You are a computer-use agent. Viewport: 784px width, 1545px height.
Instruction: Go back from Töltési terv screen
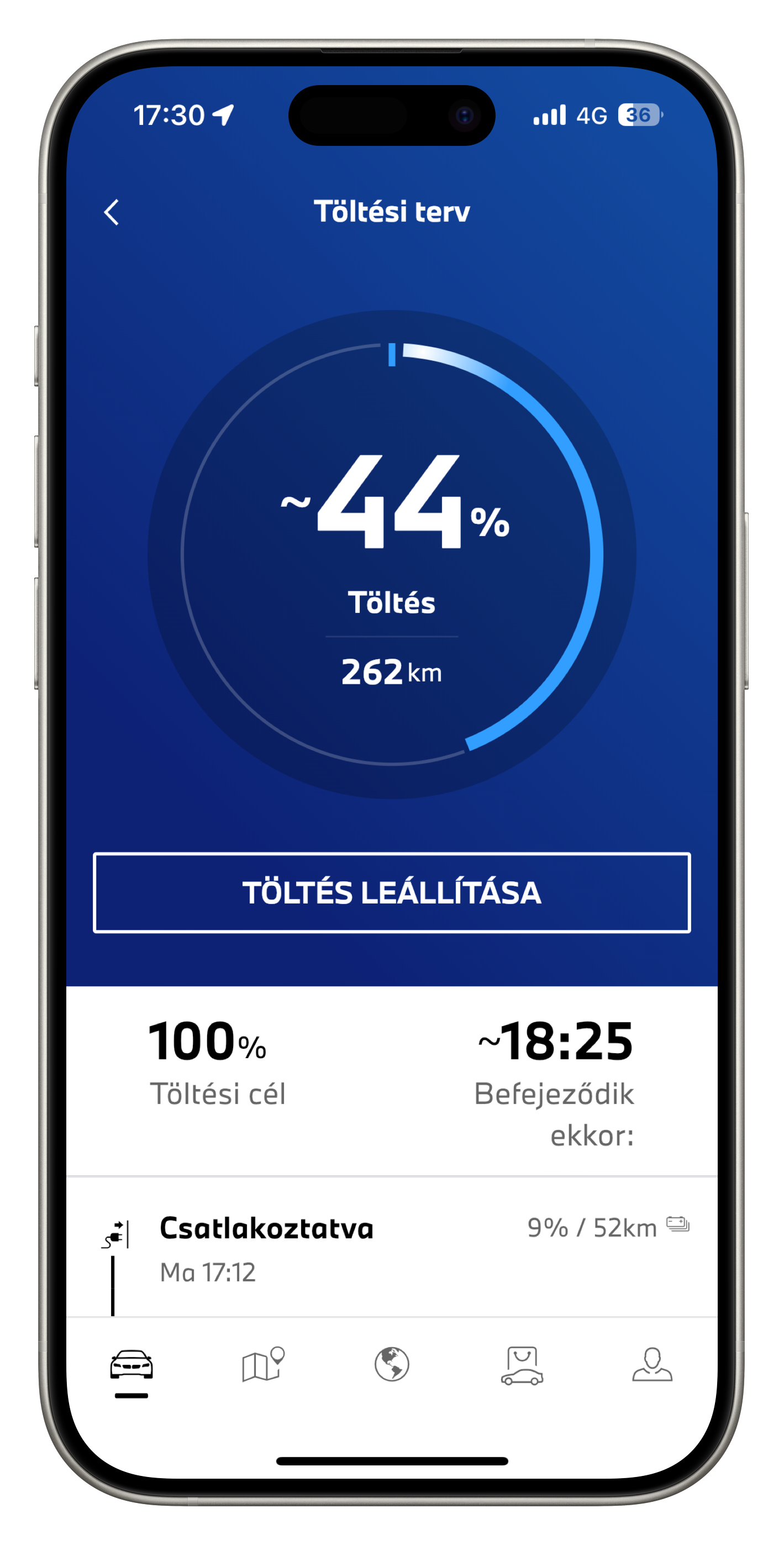point(112,212)
